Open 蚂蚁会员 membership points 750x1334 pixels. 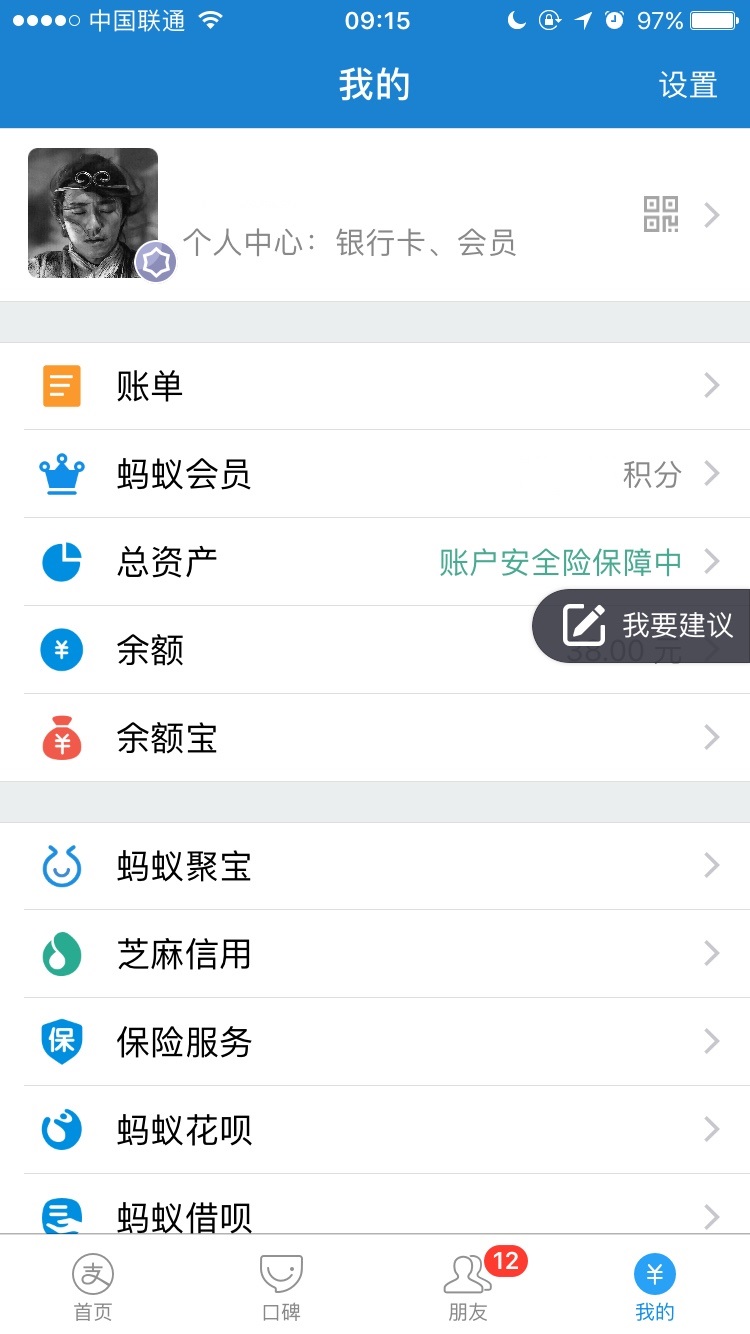(375, 474)
